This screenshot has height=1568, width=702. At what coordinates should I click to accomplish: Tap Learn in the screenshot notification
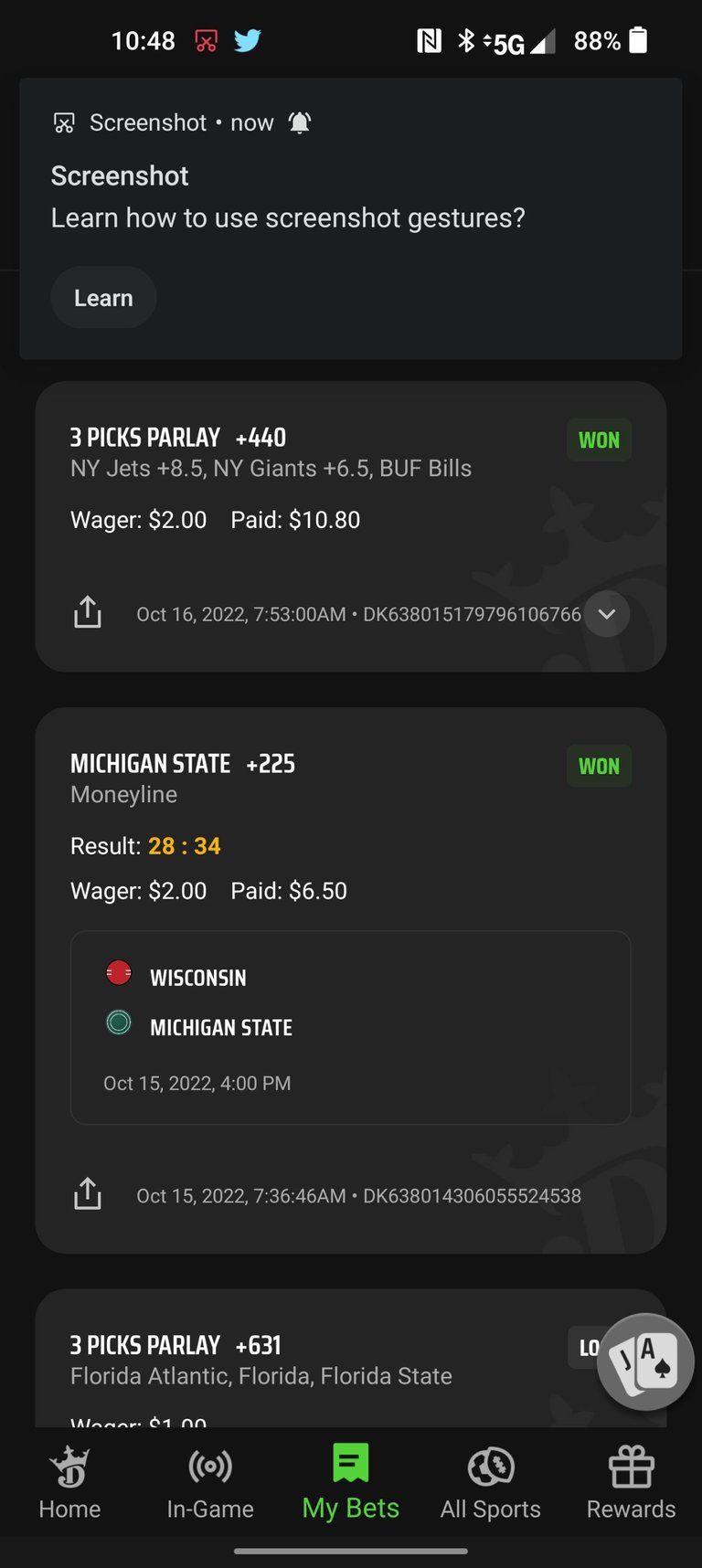103,298
